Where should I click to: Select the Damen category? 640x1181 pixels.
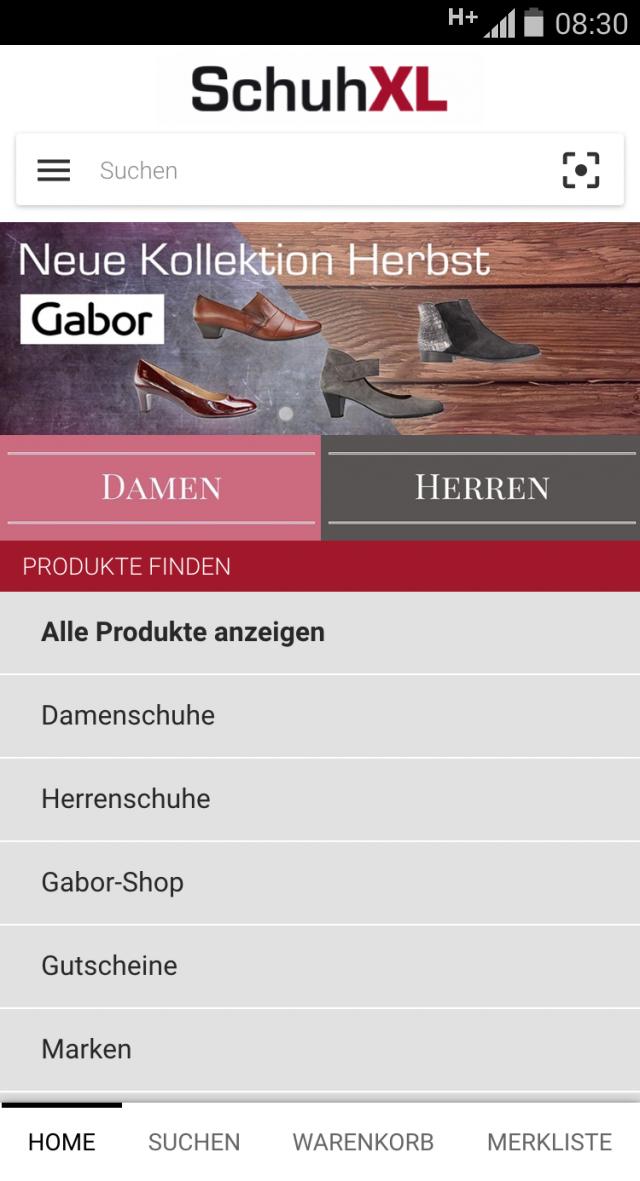click(160, 487)
